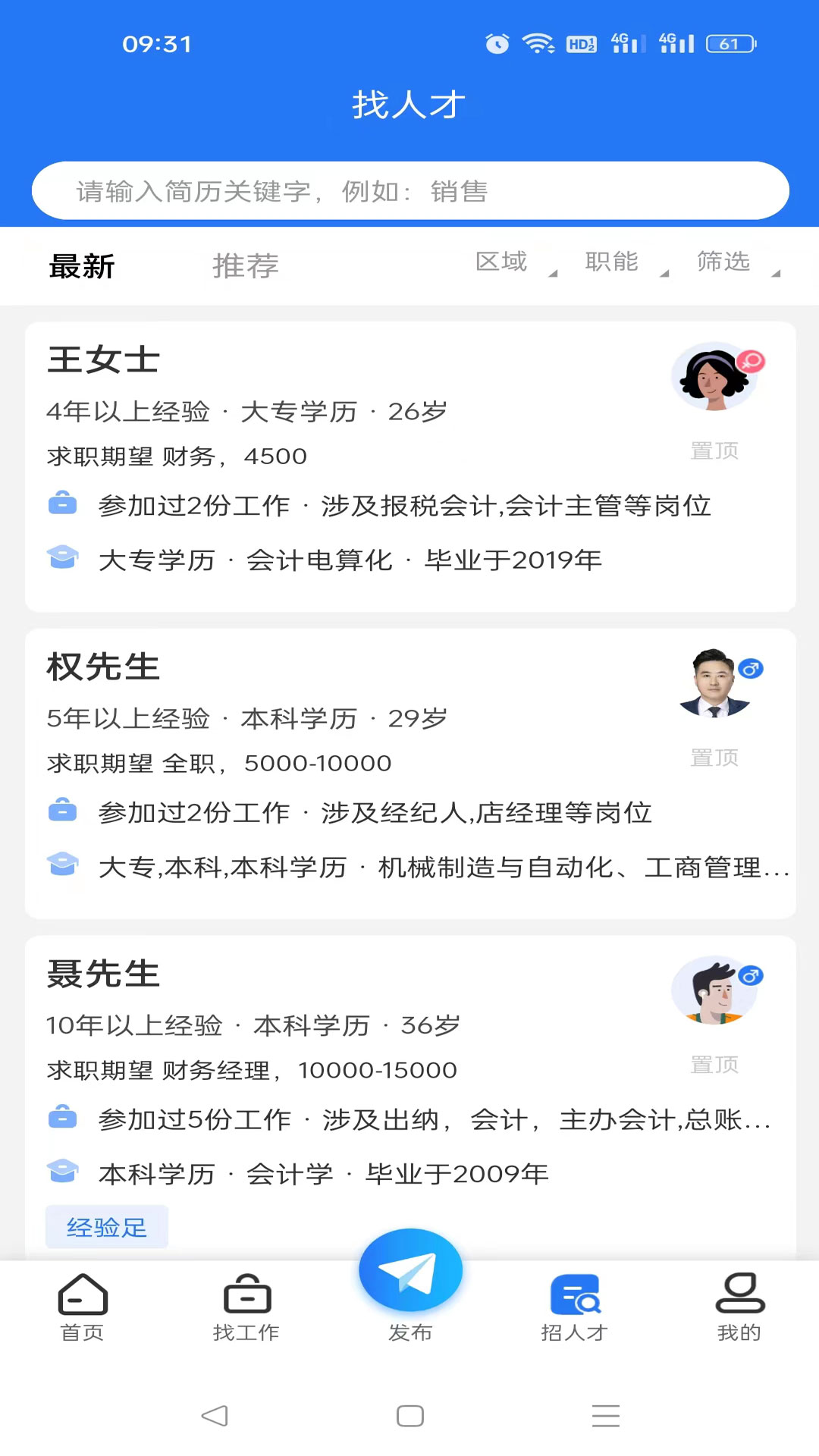Screen dimensions: 819x1456
Task: Select the 最新 tab
Action: pos(82,267)
